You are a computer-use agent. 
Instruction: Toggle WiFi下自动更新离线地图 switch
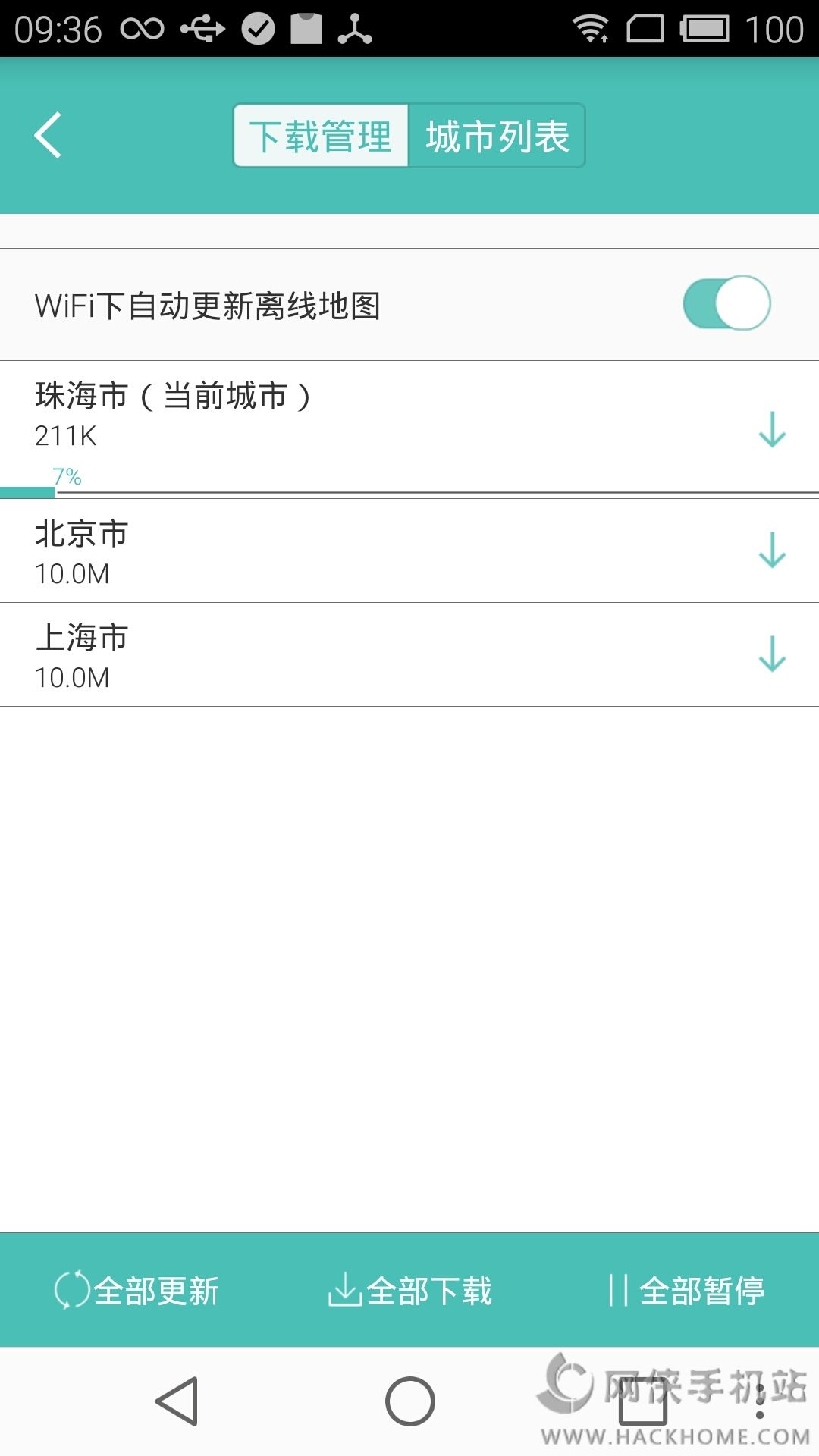coord(726,303)
